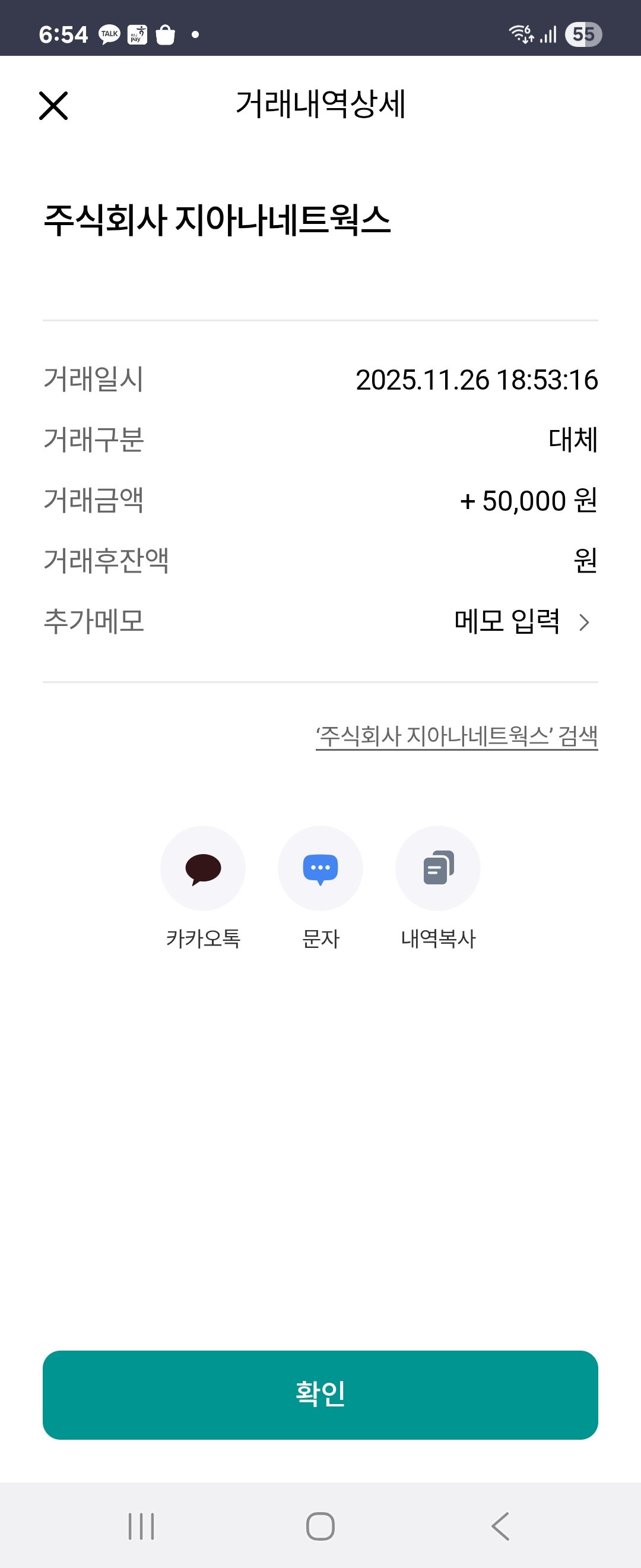This screenshot has height=1568, width=641.
Task: Confirm with the 확인 button
Action: point(320,1395)
